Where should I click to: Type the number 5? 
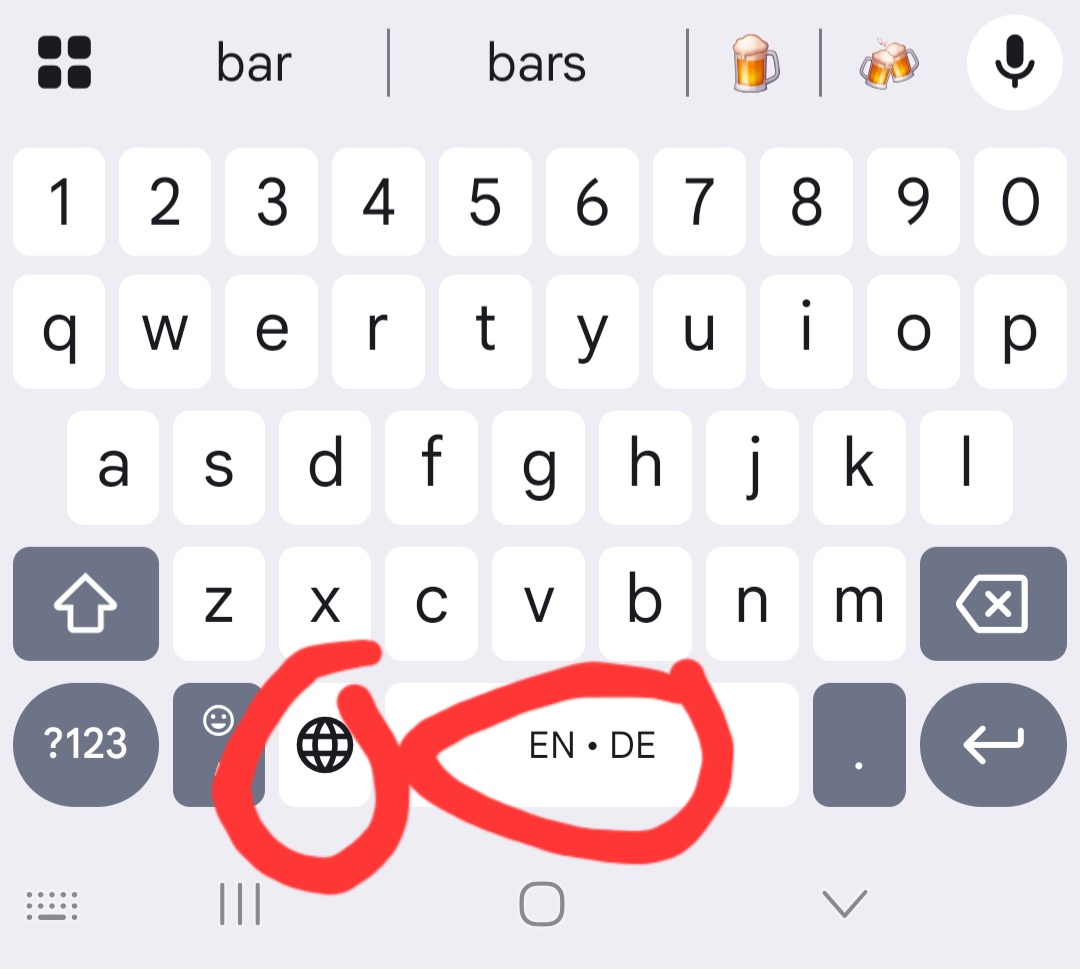click(x=485, y=202)
